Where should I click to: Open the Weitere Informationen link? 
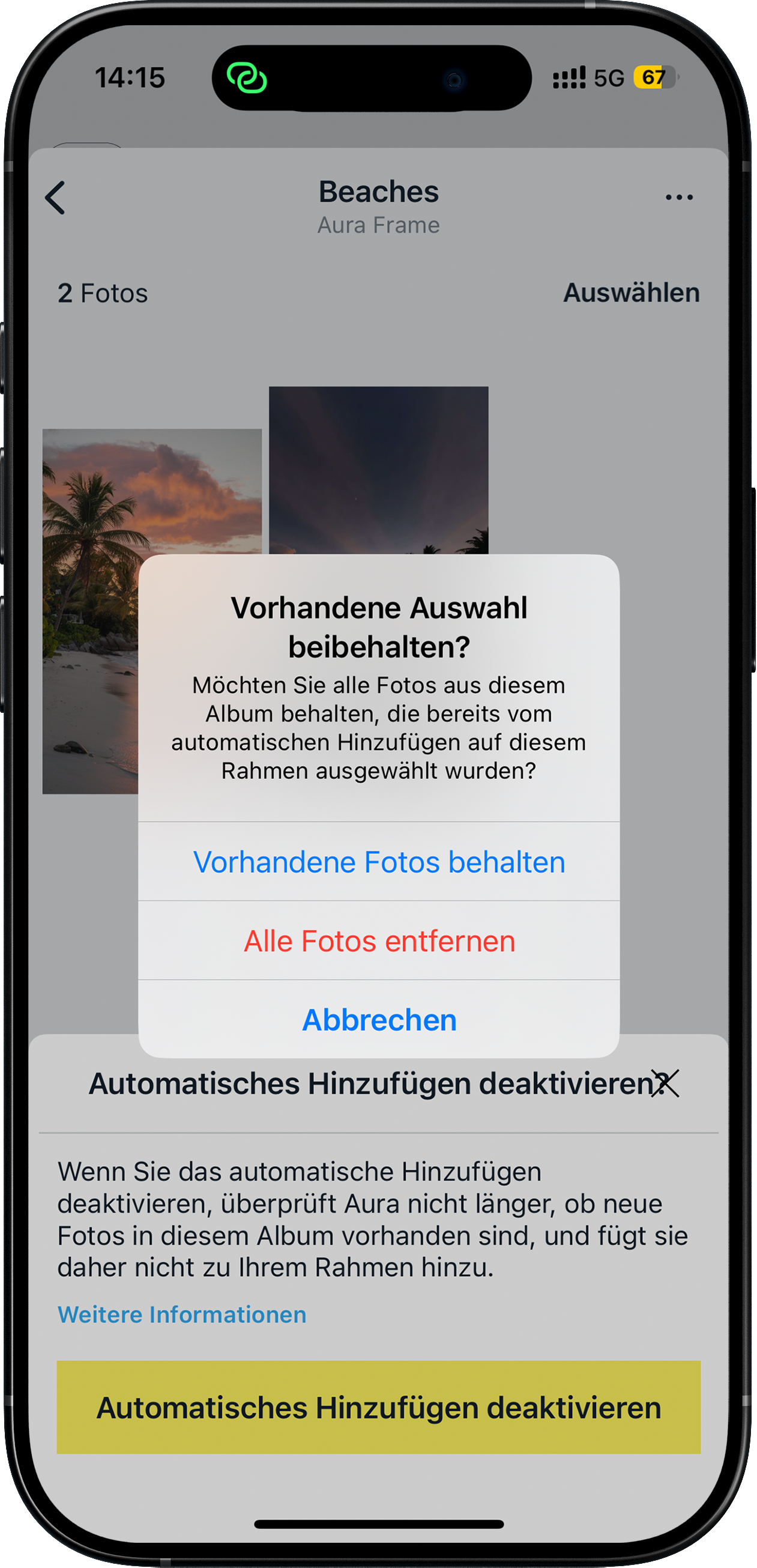[181, 1314]
